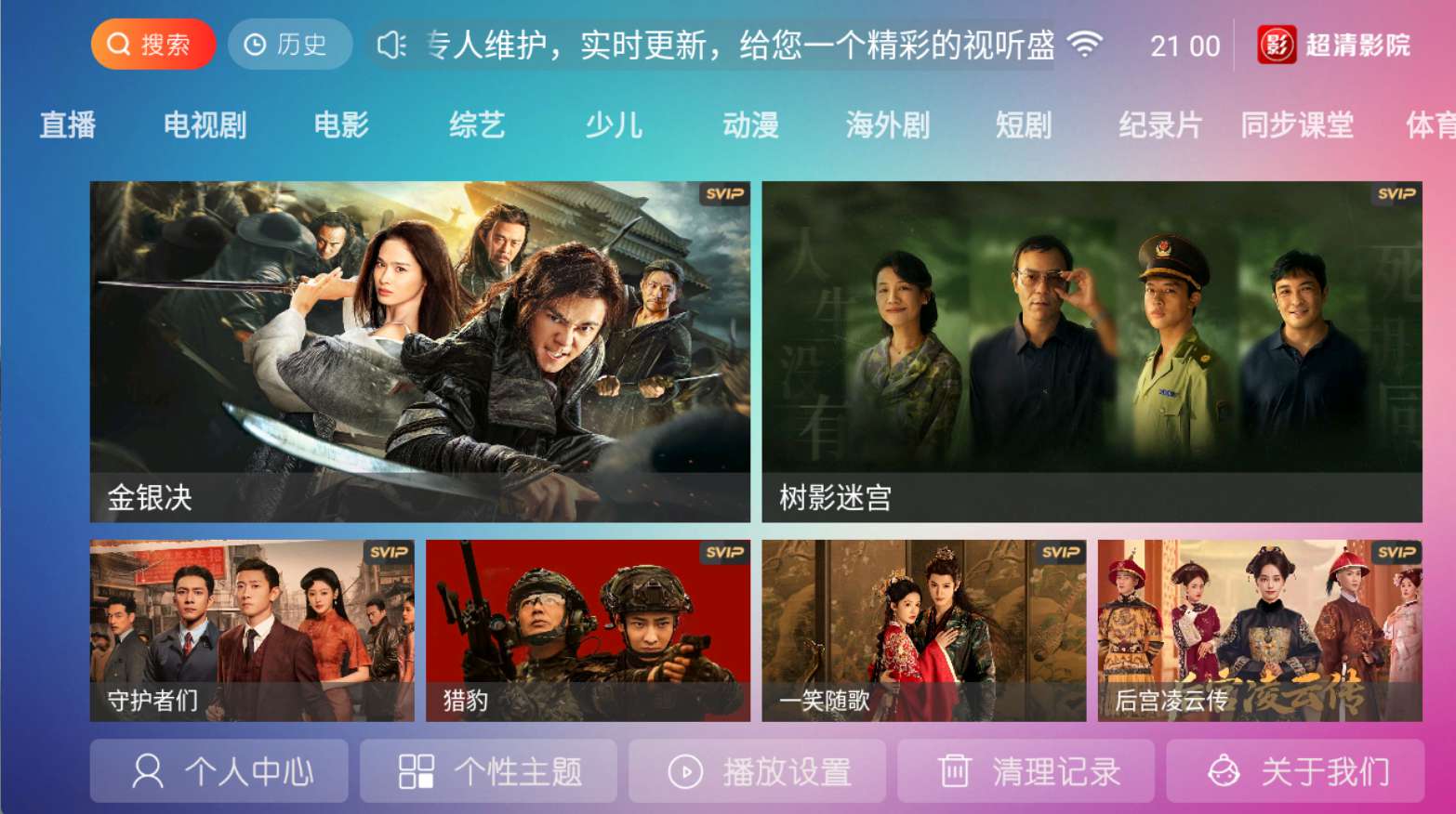Viewport: 1456px width, 814px height.
Task: Switch to the 直播 tab
Action: [68, 125]
